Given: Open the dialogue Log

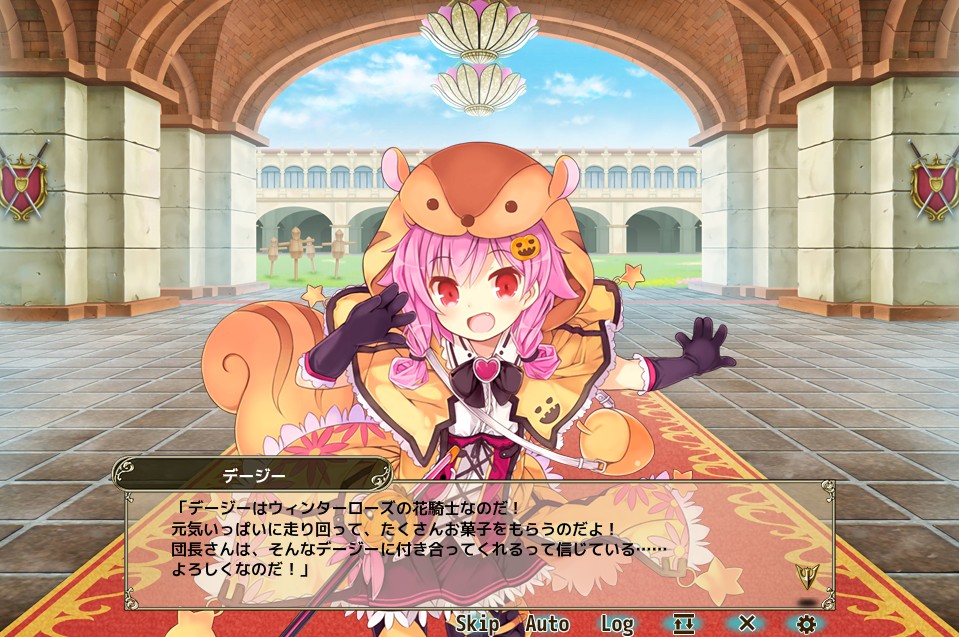Looking at the screenshot, I should click(x=617, y=624).
